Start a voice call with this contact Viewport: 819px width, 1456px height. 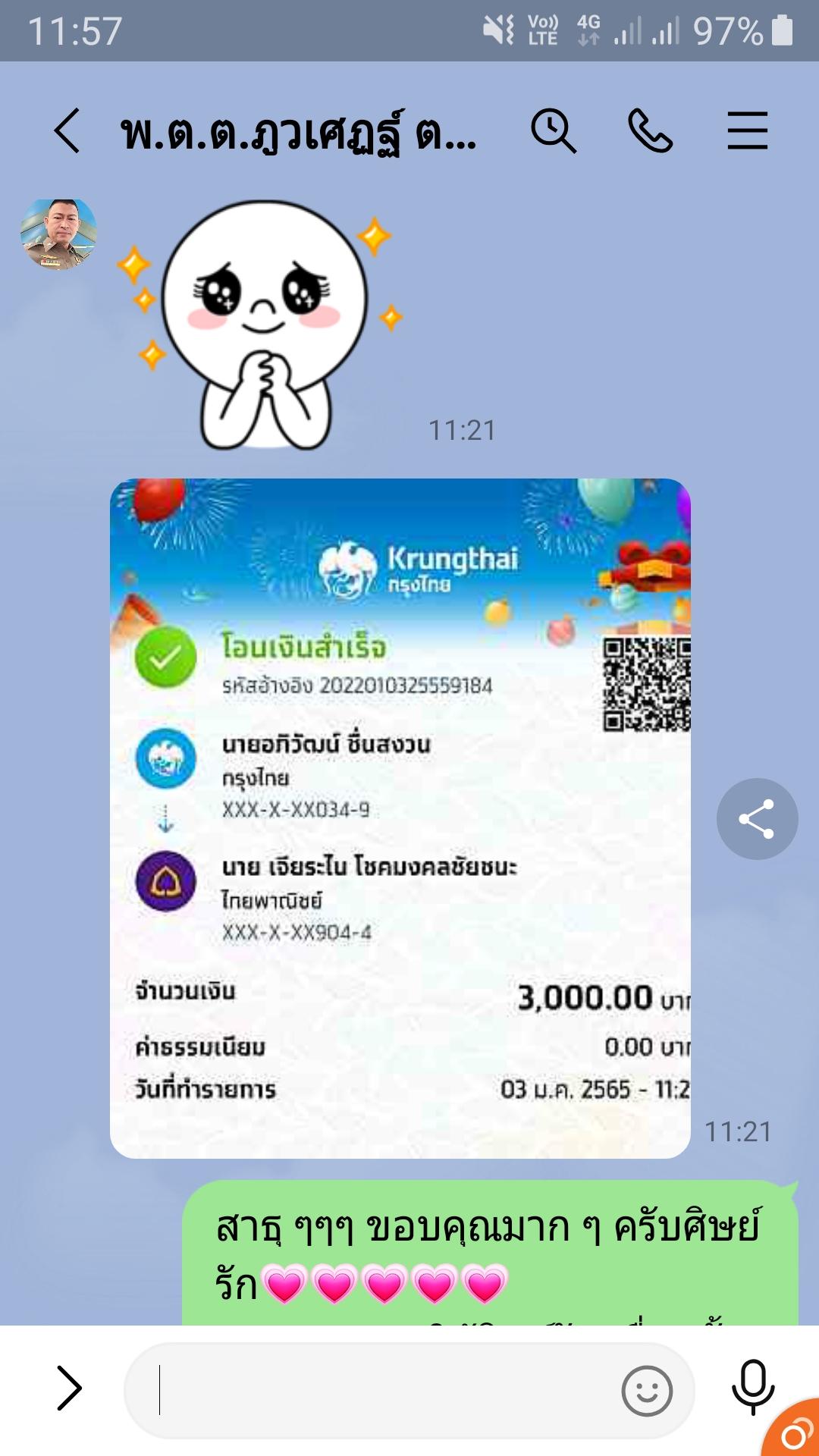[x=650, y=130]
